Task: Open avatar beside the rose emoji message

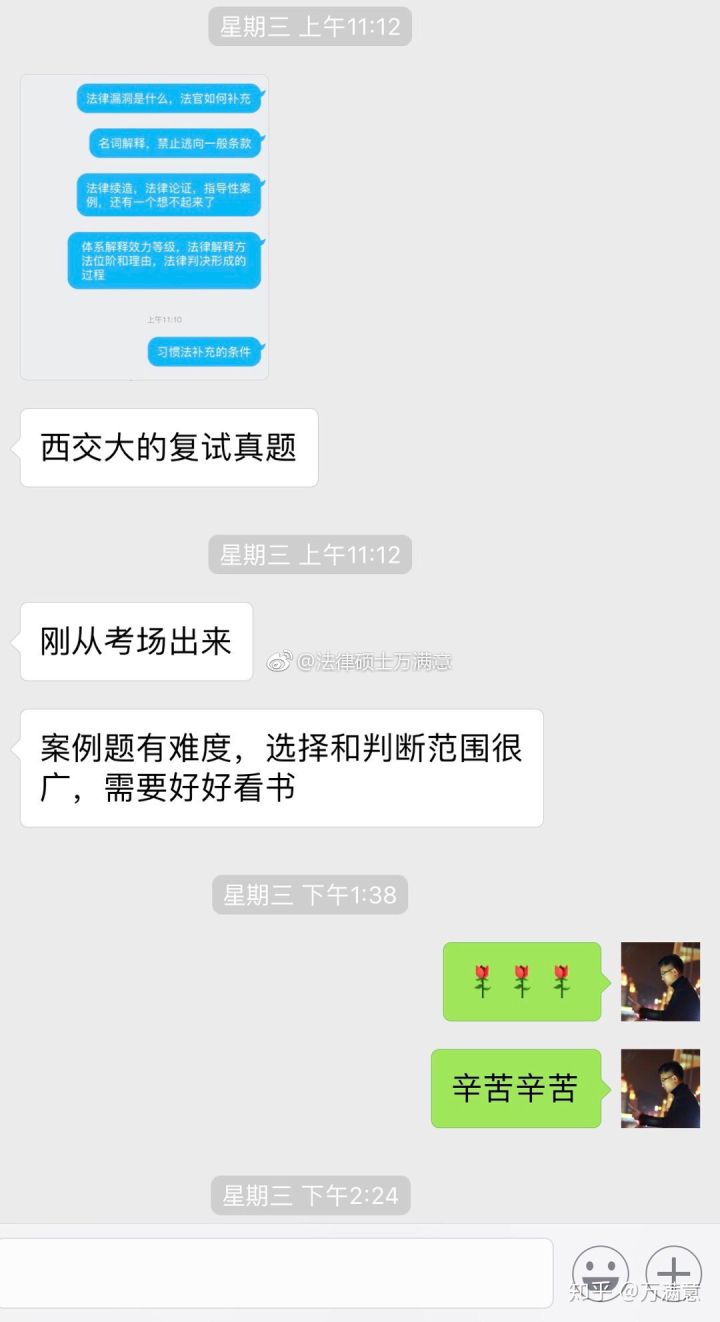Action: [660, 981]
